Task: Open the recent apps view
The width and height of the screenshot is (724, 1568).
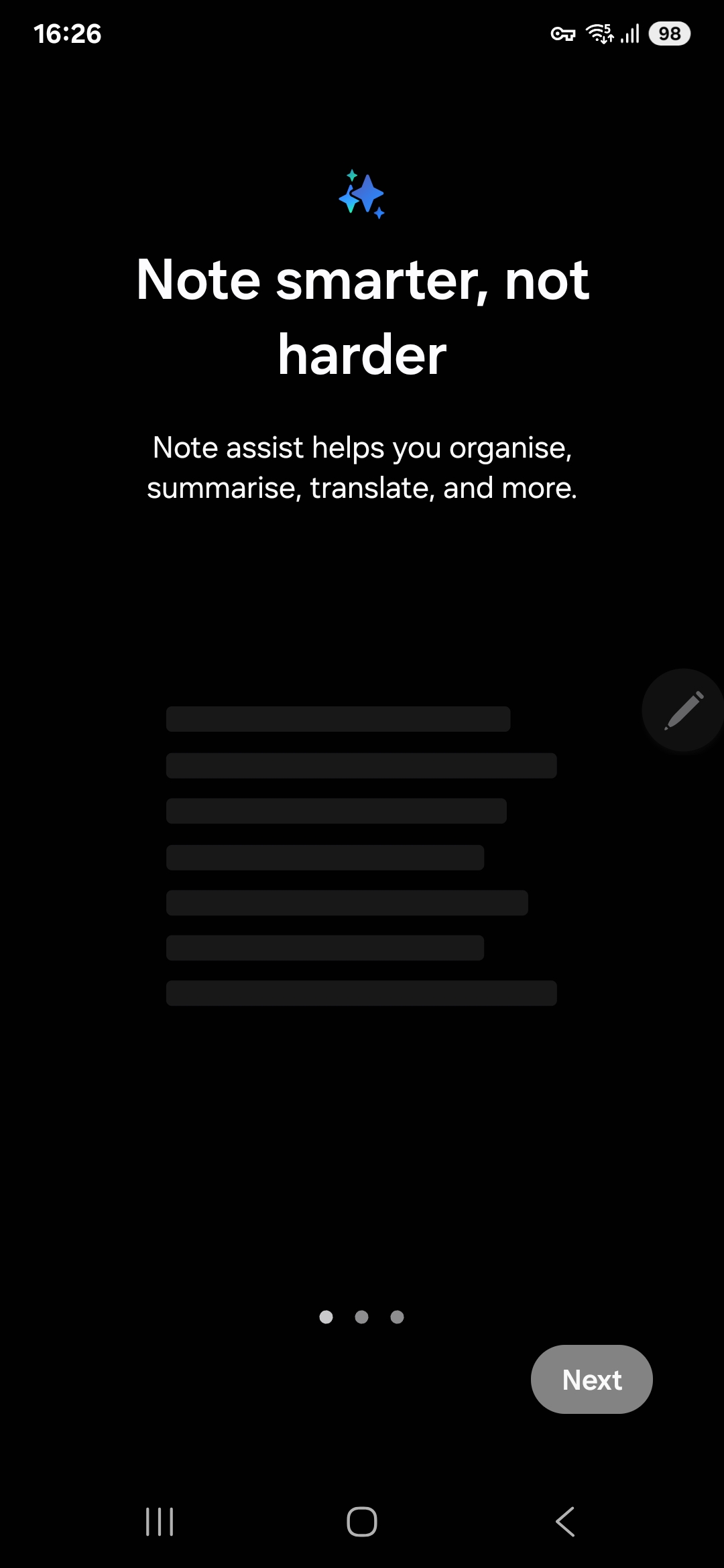Action: 160,1521
